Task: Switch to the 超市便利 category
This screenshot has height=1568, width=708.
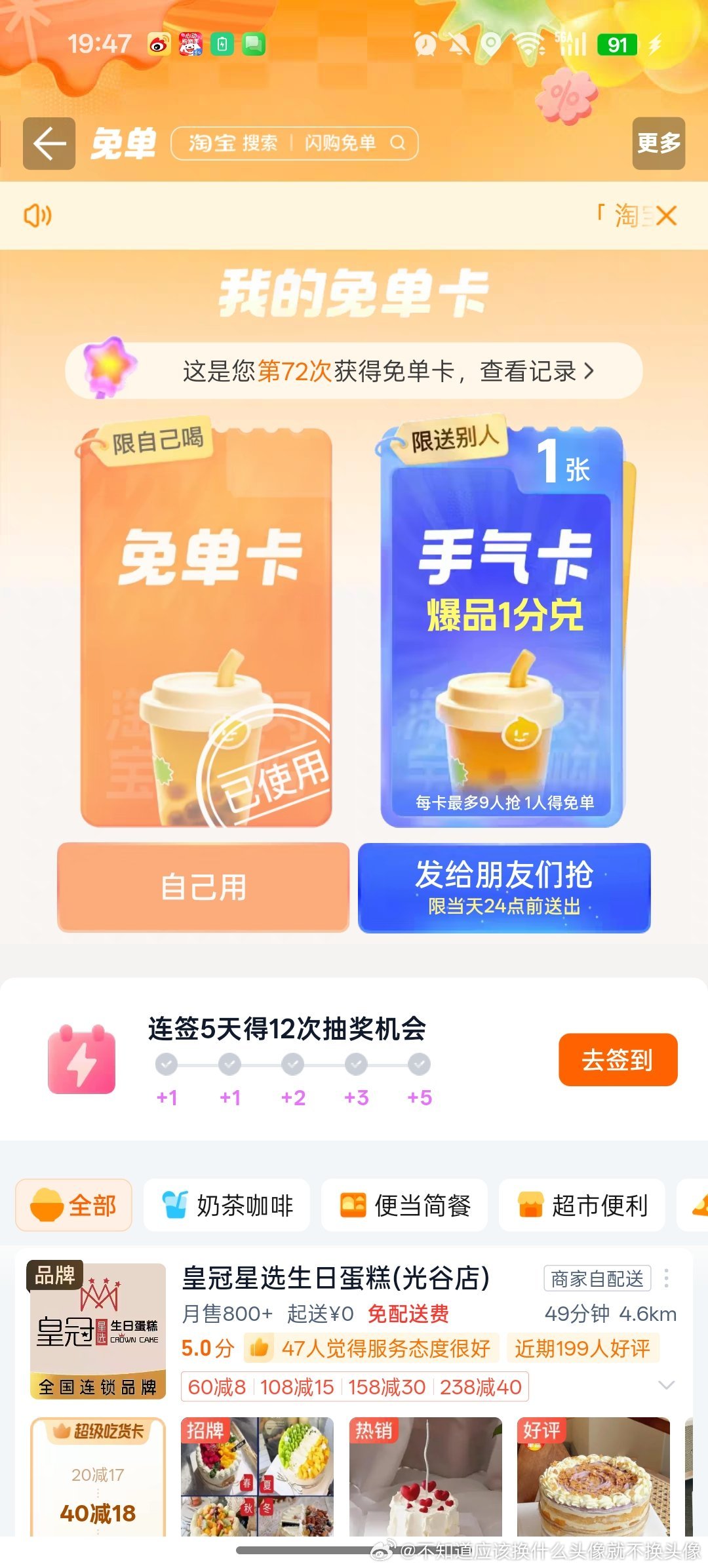Action: pyautogui.click(x=582, y=1205)
